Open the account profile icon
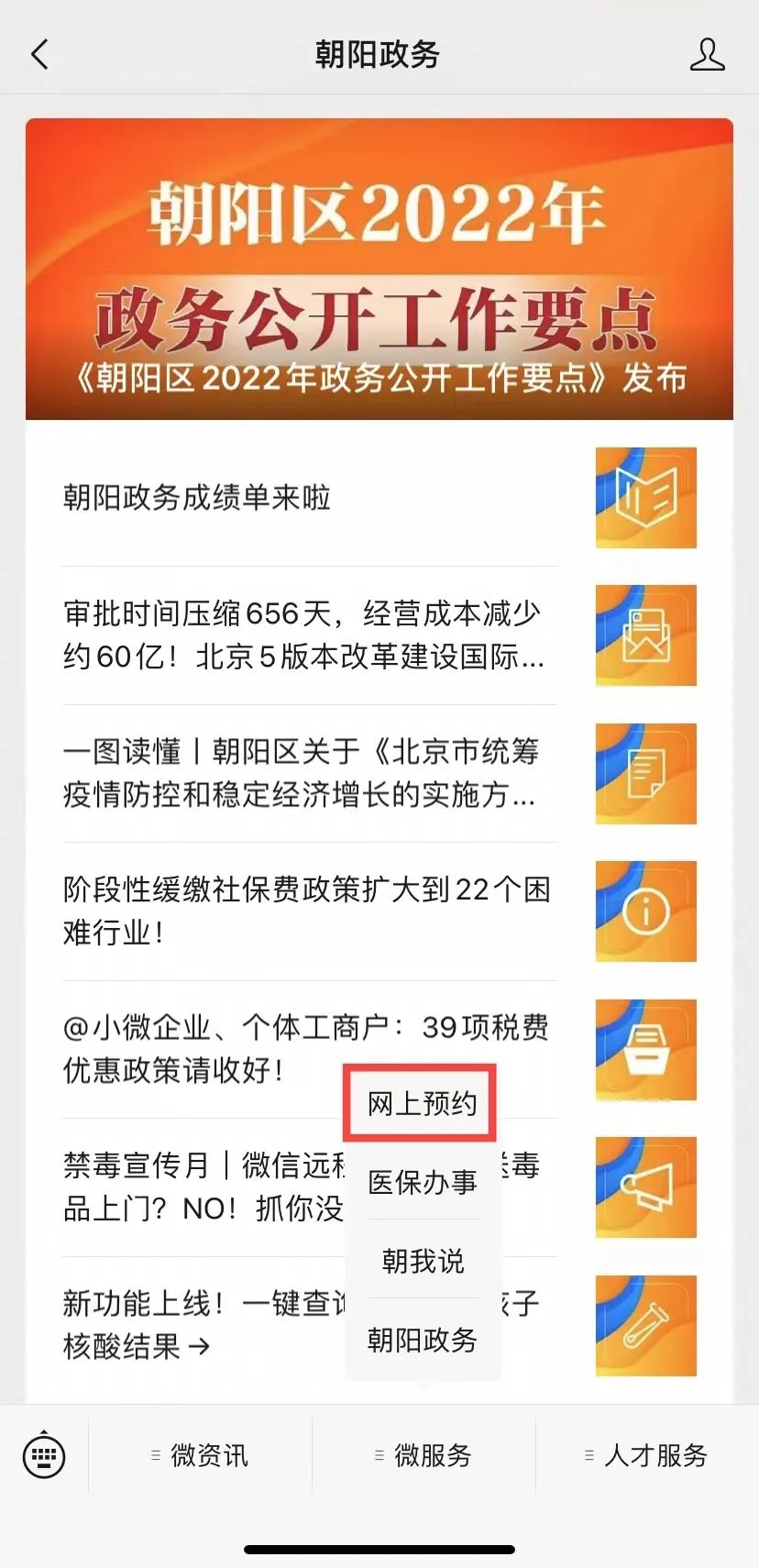Viewport: 759px width, 1568px height. click(707, 55)
